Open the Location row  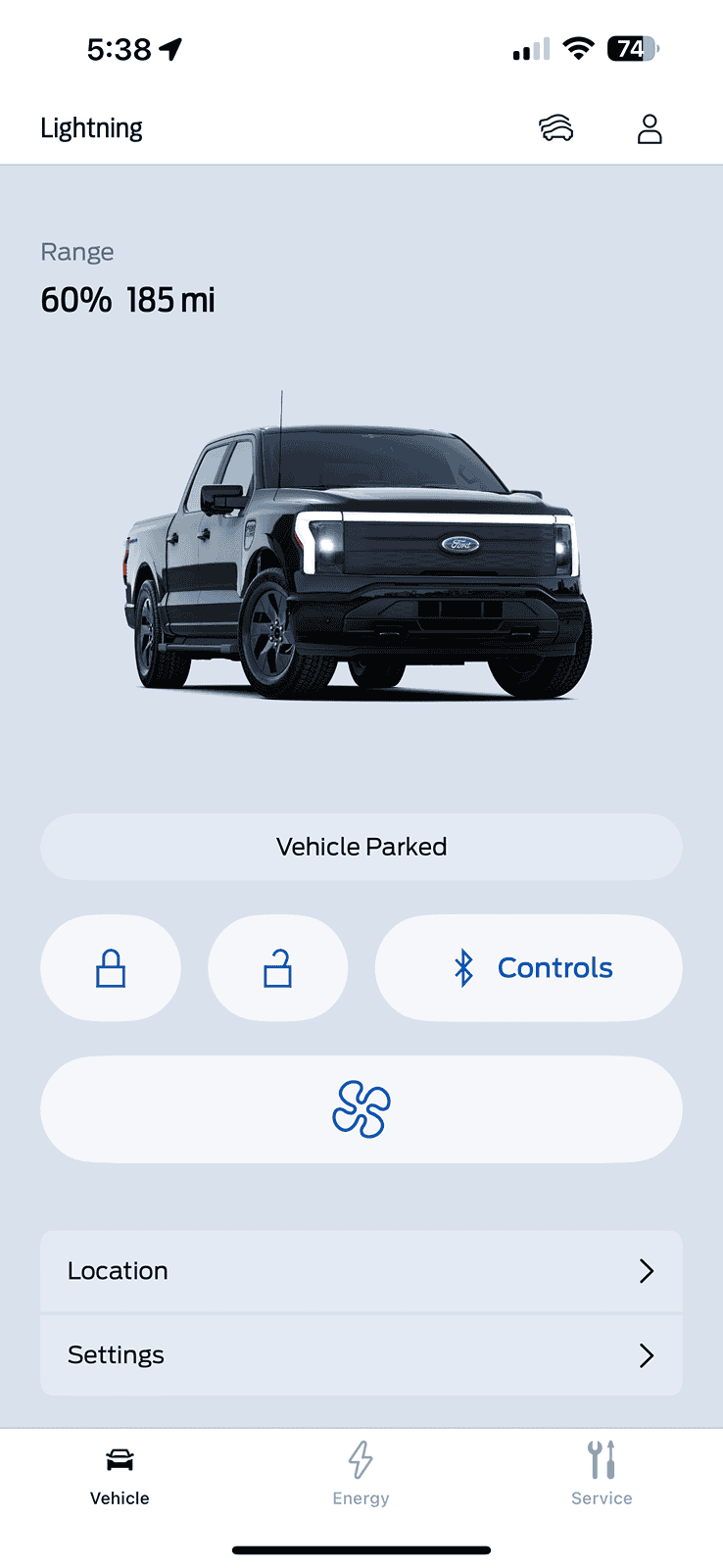click(x=361, y=1271)
